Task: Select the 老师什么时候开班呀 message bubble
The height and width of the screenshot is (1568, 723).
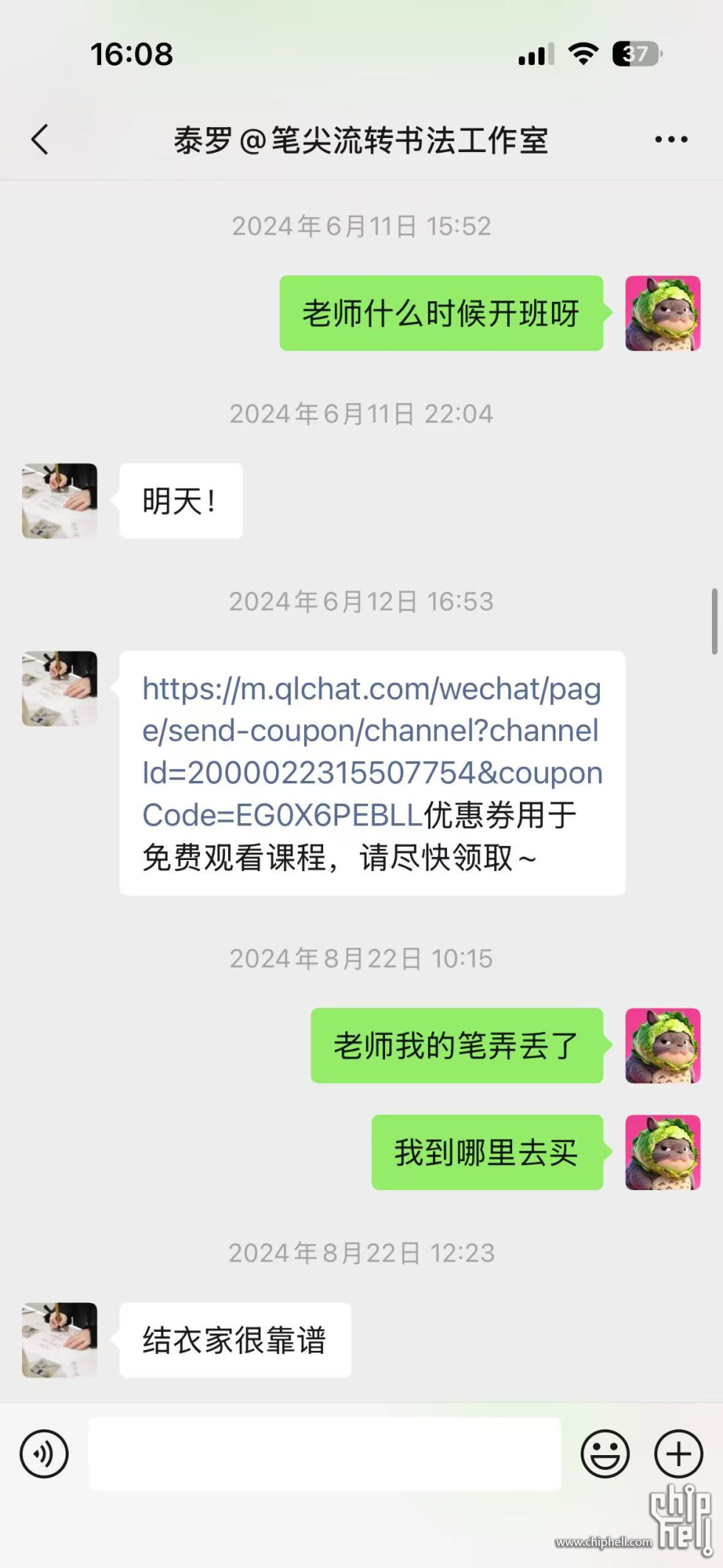Action: click(x=440, y=312)
